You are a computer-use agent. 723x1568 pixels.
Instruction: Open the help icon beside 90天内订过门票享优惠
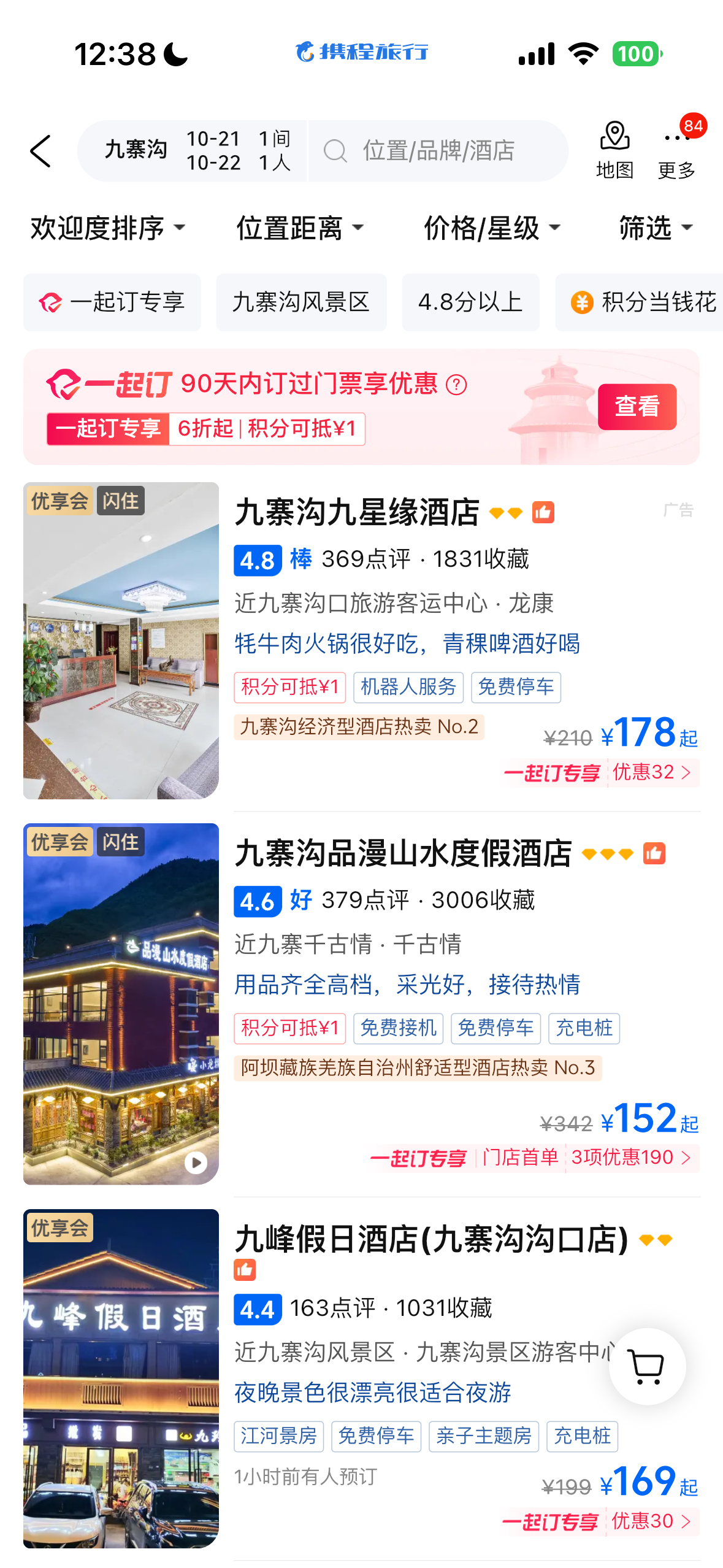pos(456,385)
